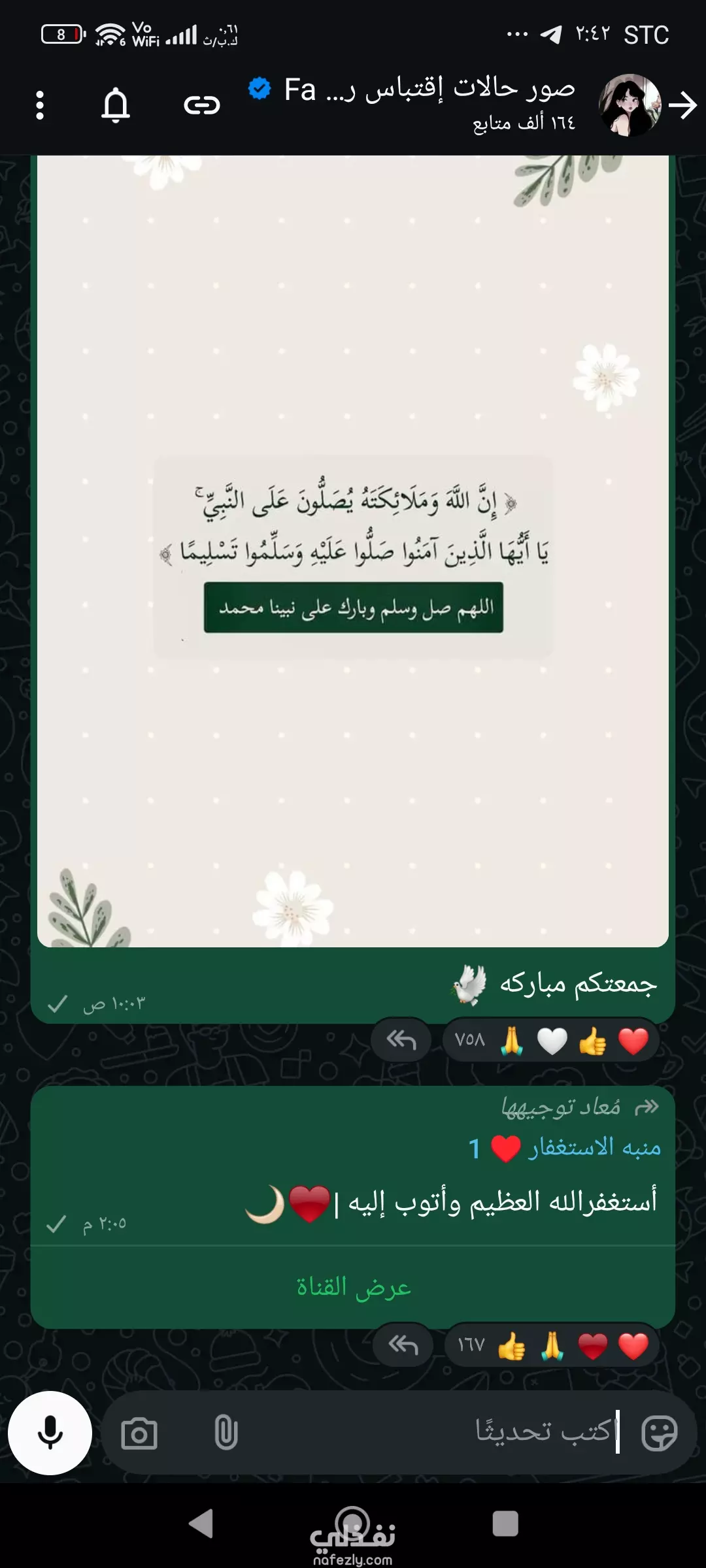Tap the system back navigation button
Image resolution: width=706 pixels, height=1568 pixels.
201,1524
